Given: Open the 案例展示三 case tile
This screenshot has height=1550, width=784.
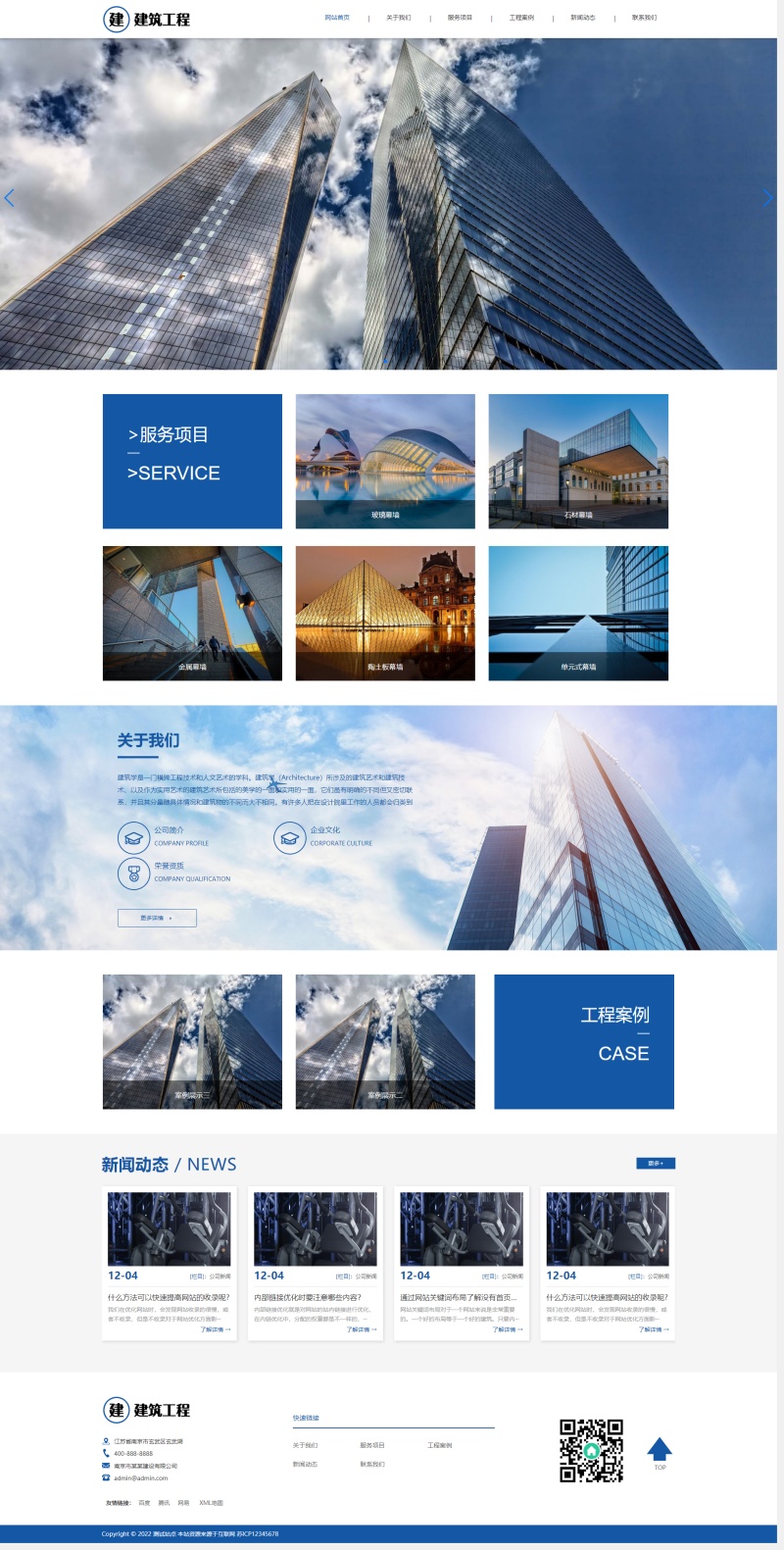Looking at the screenshot, I should [x=192, y=1041].
